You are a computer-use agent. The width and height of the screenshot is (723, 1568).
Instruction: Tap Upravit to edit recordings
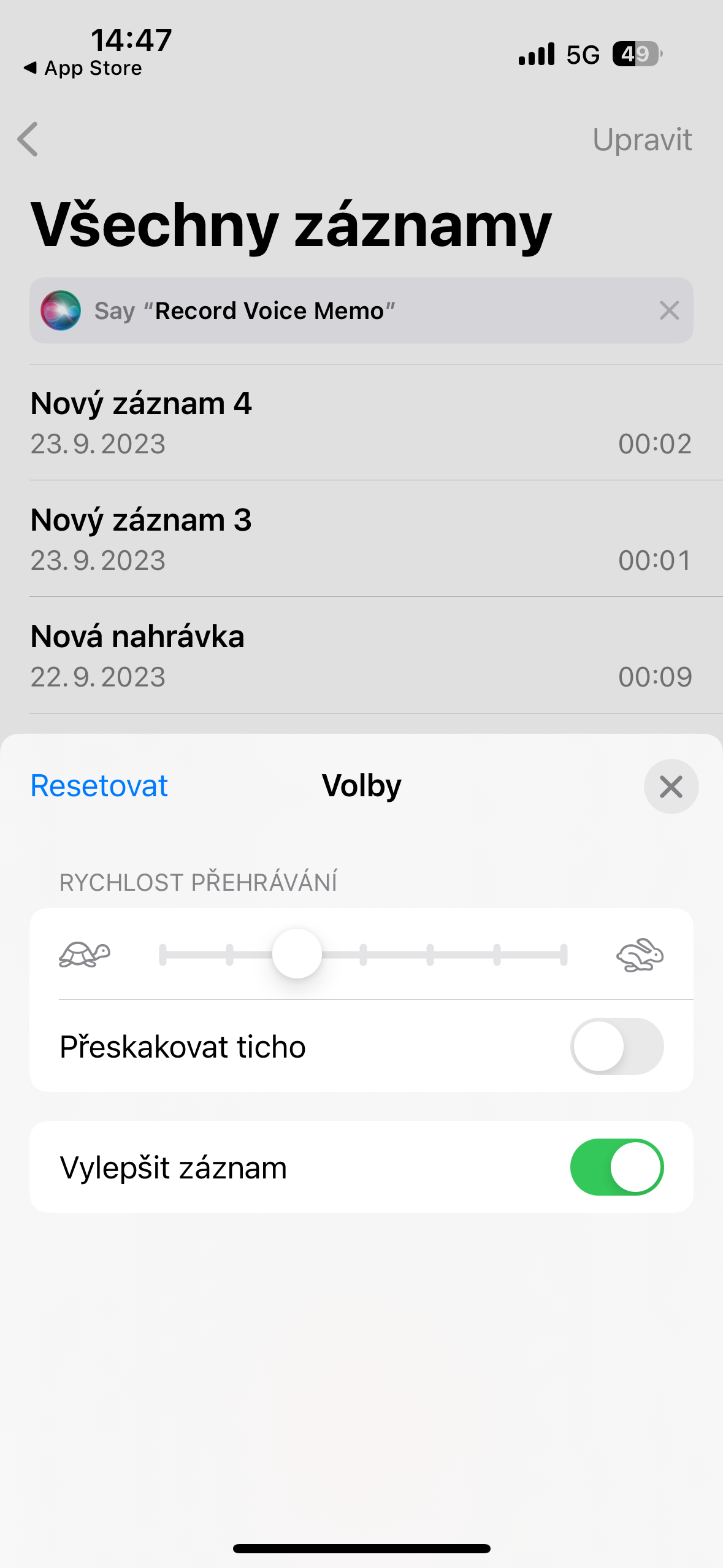641,140
